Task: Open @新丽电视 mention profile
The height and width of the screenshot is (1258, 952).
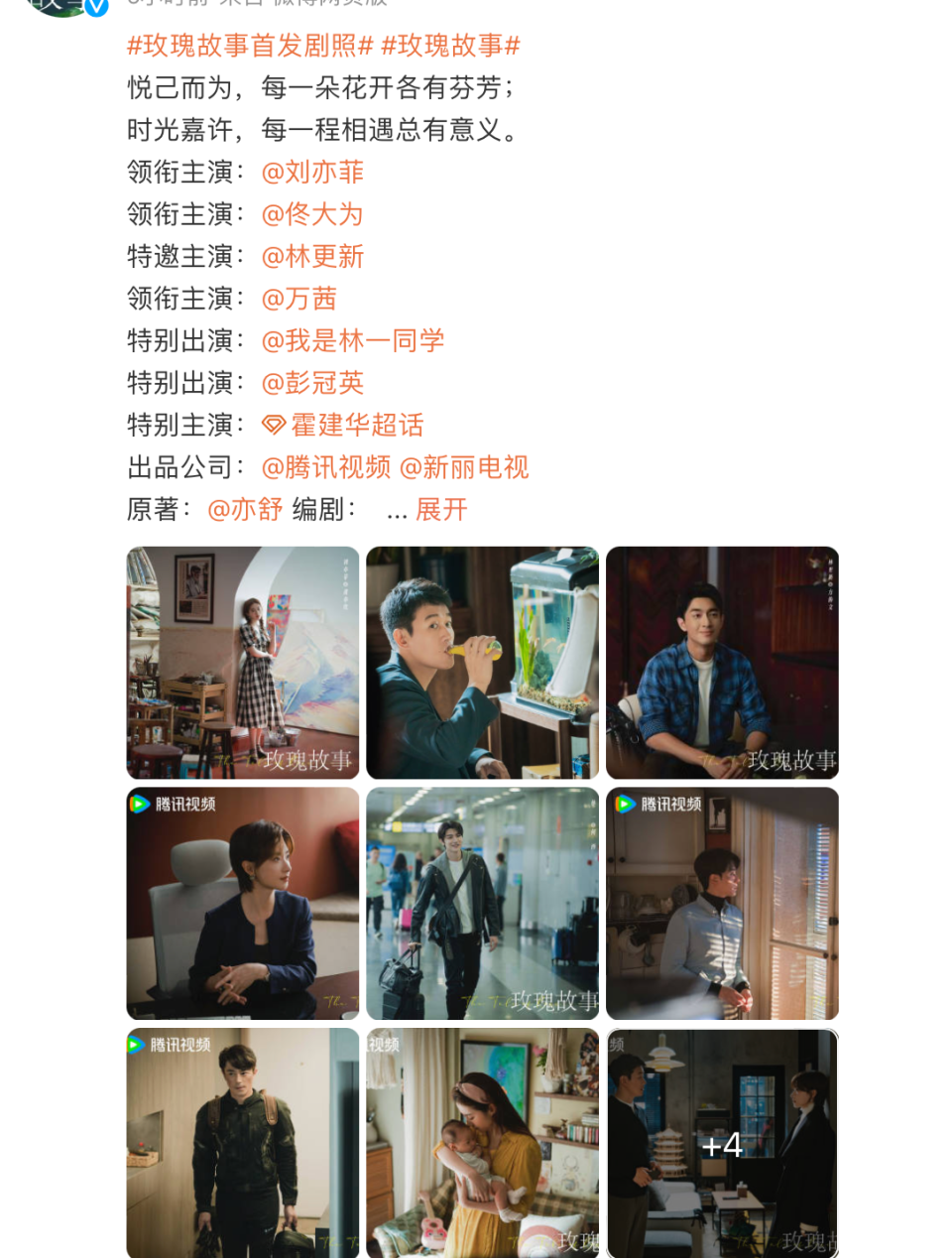Action: (463, 467)
